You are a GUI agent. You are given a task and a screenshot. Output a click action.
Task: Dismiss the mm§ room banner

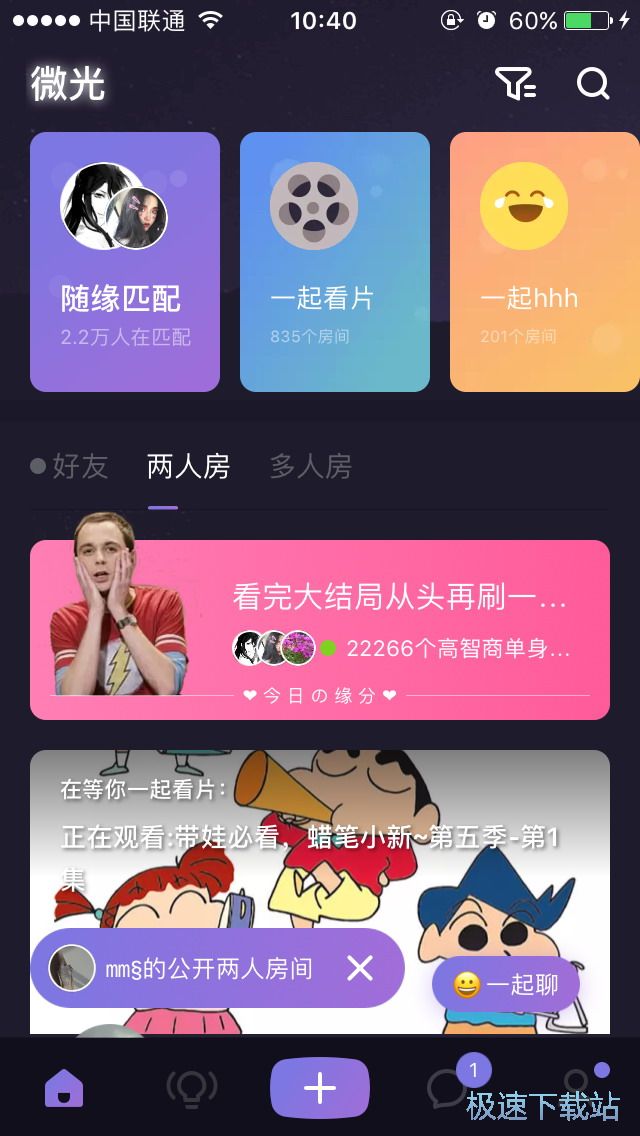[x=360, y=968]
